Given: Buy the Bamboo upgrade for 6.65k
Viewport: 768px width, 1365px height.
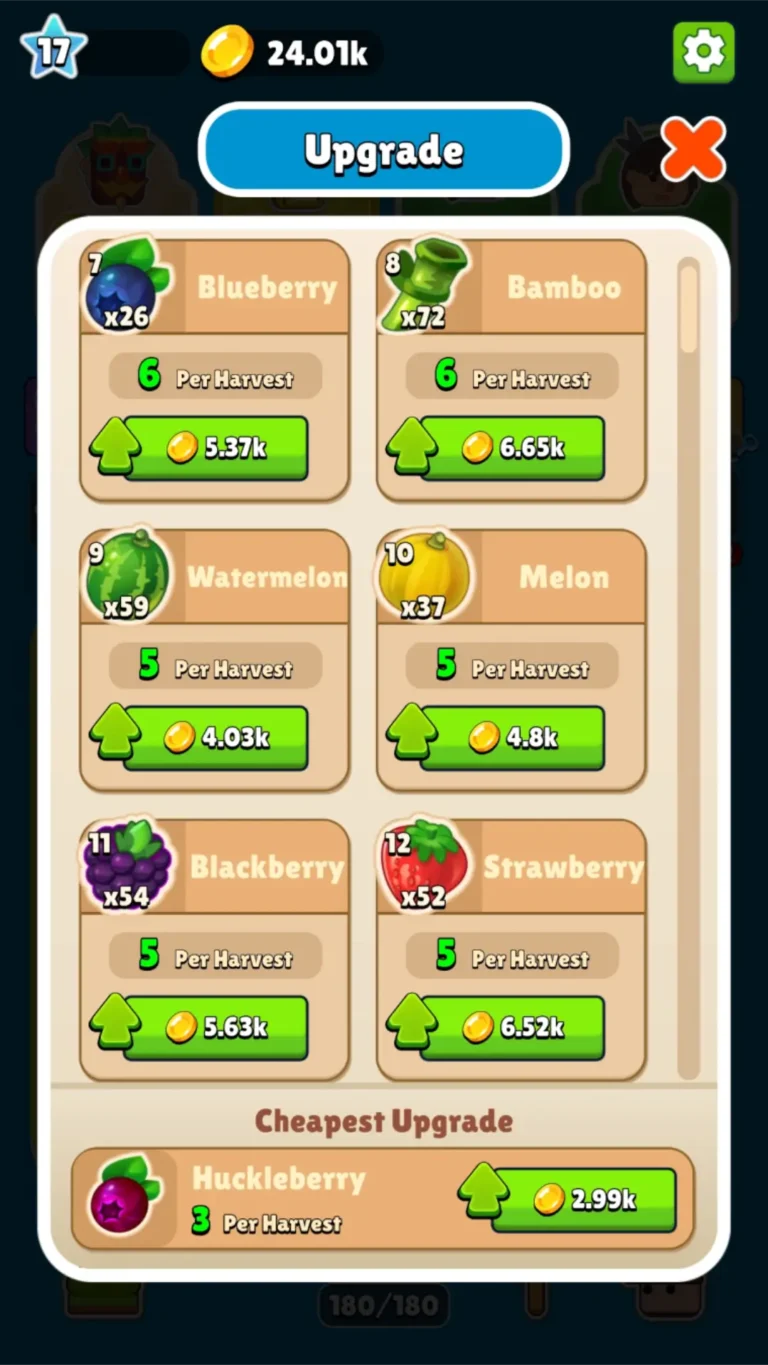Looking at the screenshot, I should (511, 448).
